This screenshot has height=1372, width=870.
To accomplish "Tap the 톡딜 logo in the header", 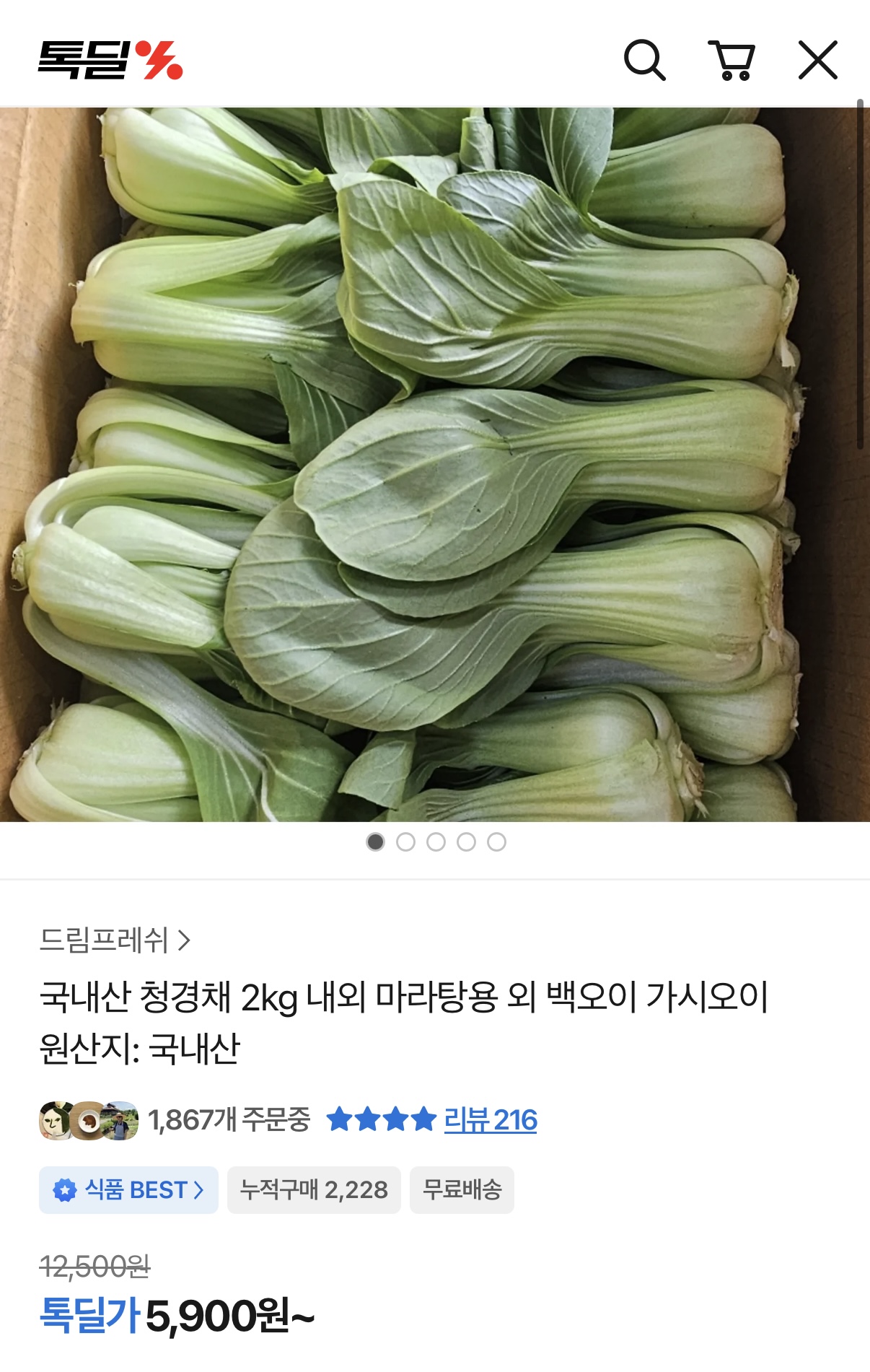I will tap(110, 60).
